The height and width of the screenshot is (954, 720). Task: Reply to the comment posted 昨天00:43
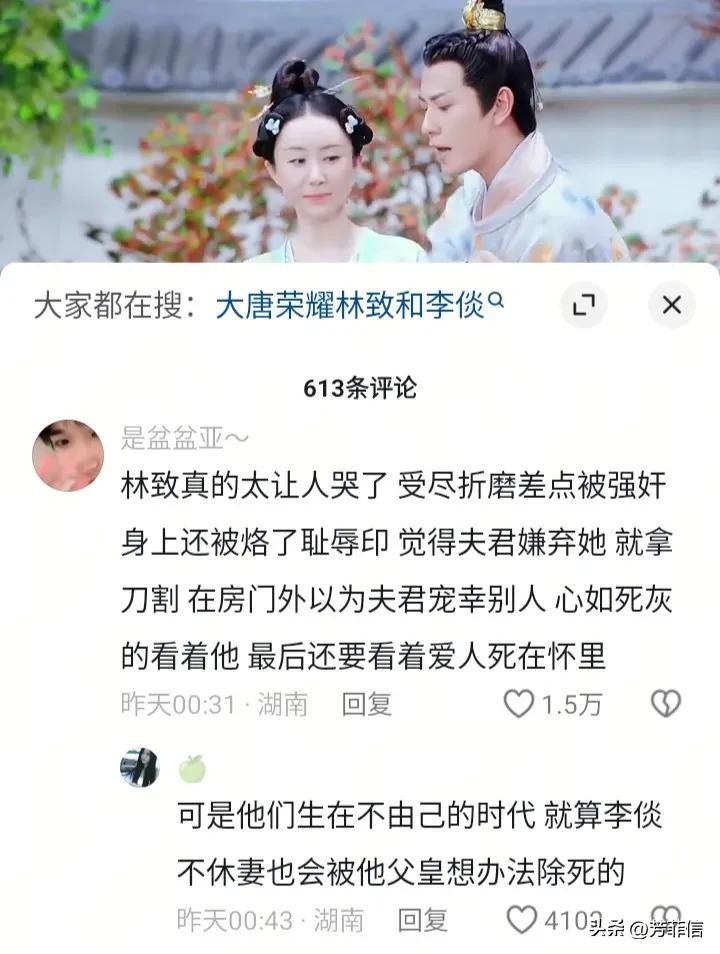(x=422, y=918)
